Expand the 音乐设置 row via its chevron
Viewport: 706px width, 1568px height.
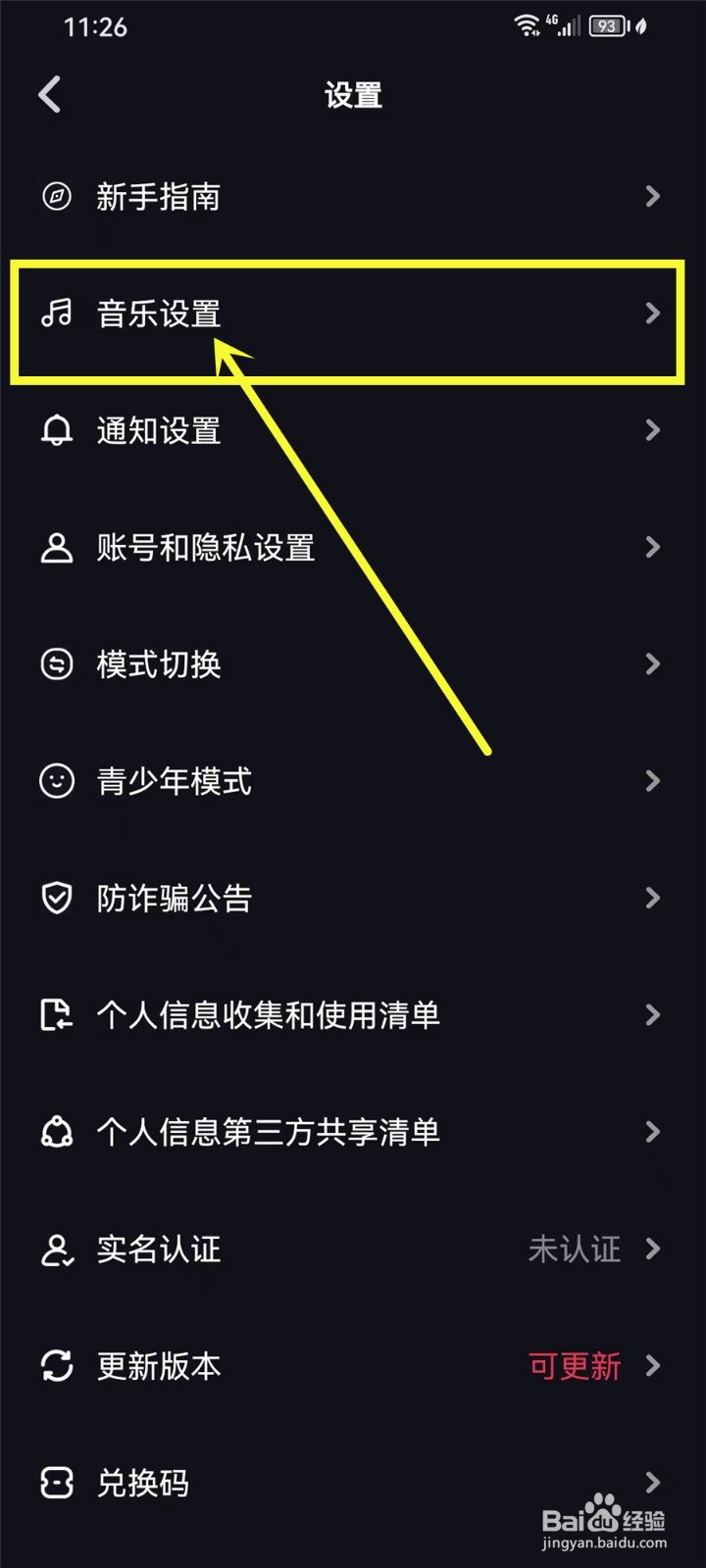coord(653,314)
